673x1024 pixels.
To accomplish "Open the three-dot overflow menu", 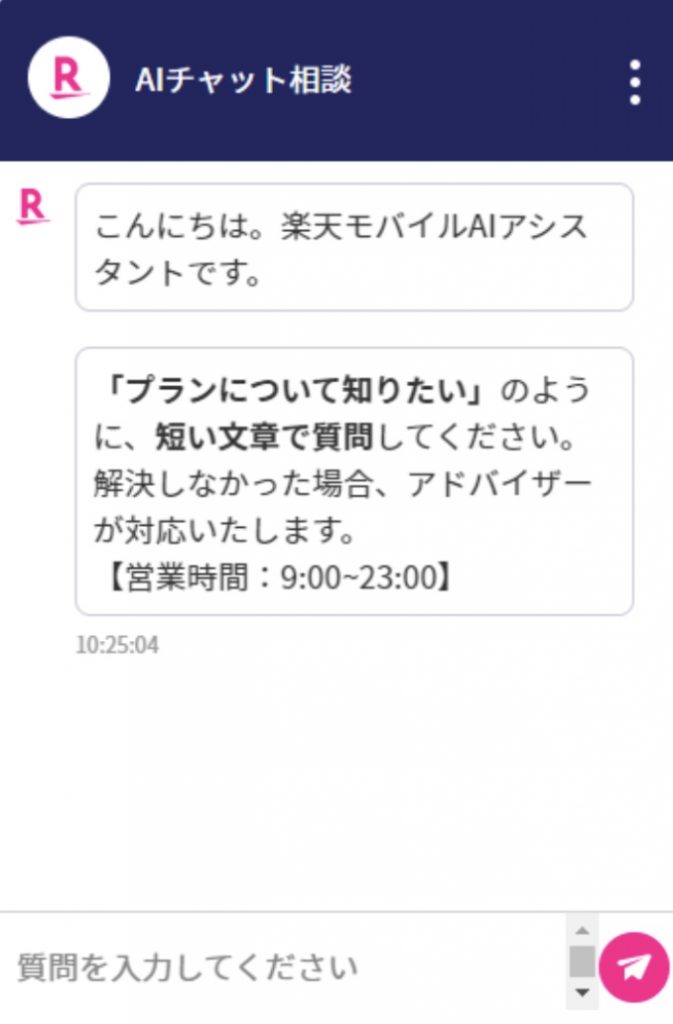I will click(x=634, y=81).
